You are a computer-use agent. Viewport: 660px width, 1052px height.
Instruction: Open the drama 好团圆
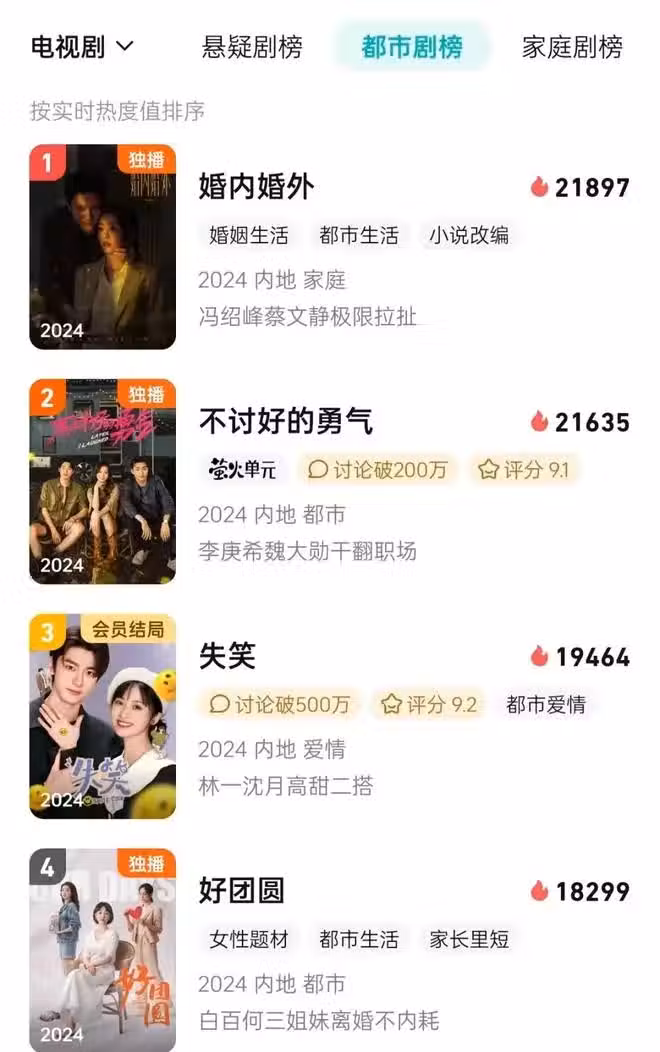(x=242, y=890)
